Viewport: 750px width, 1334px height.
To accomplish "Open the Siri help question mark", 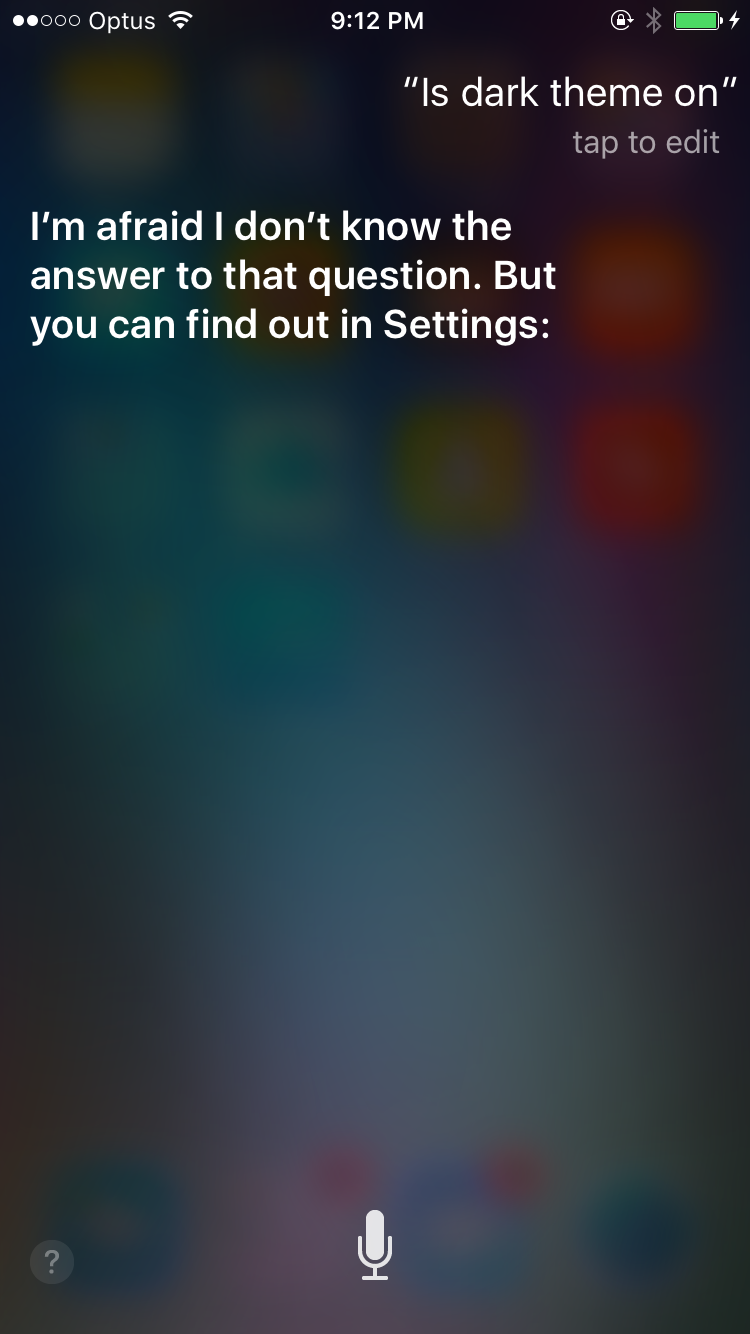I will [x=52, y=1260].
